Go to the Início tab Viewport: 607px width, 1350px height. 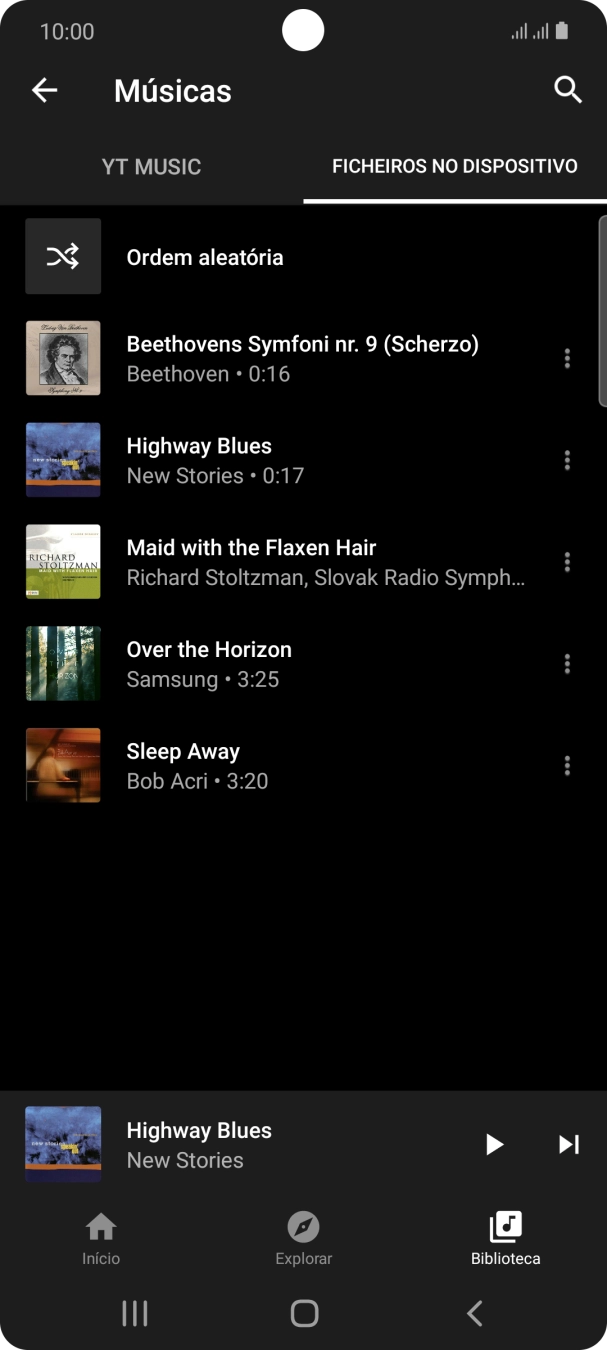101,1239
